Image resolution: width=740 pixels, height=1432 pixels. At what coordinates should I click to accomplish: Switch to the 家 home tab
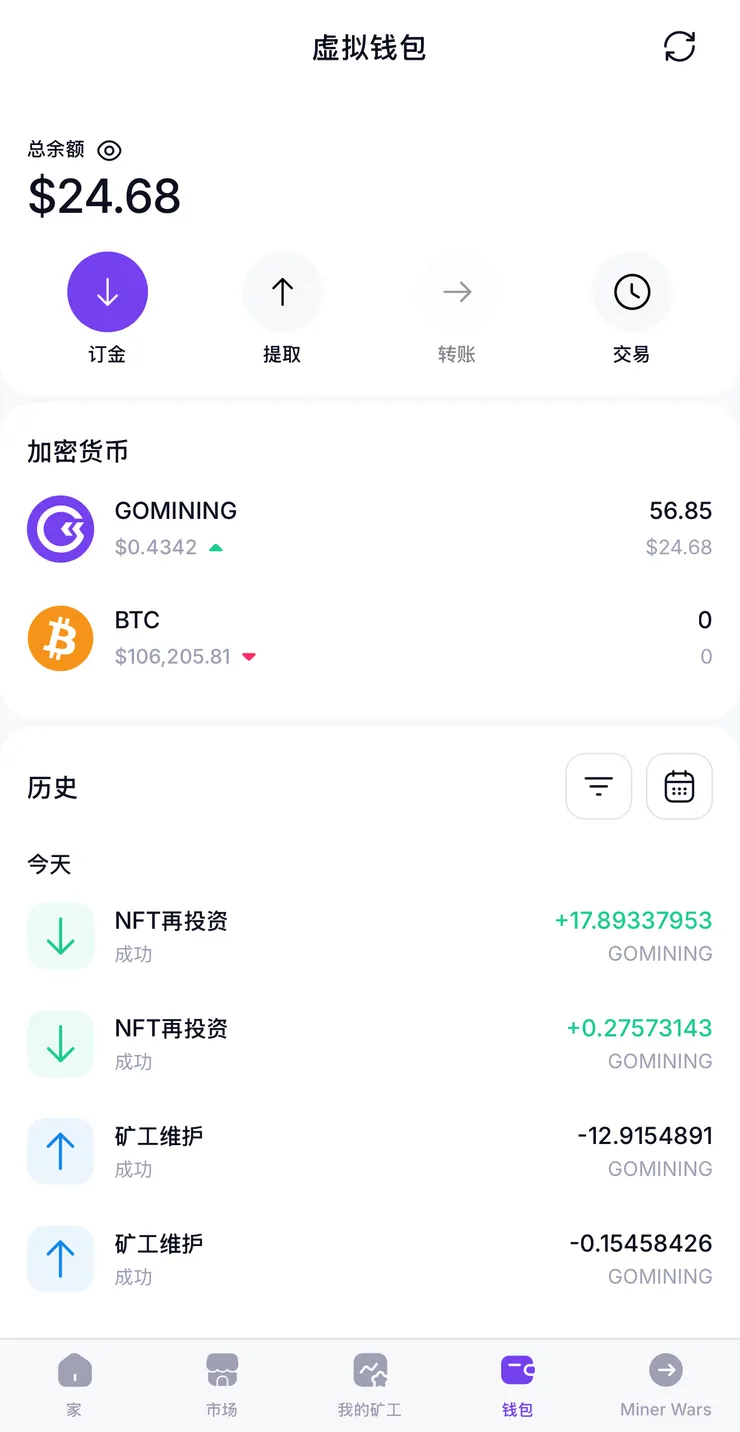coord(75,1385)
